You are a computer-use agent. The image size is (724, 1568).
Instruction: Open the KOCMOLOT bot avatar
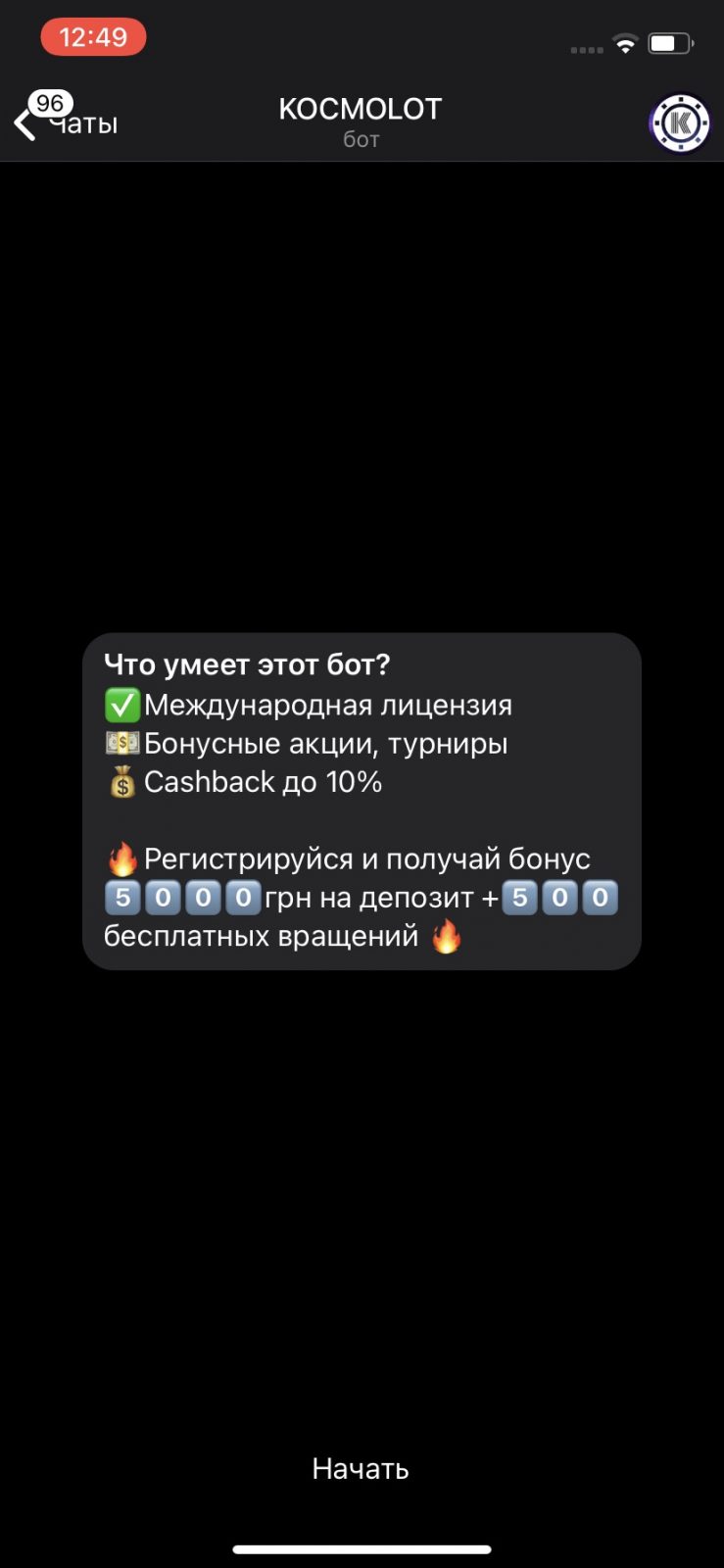pyautogui.click(x=679, y=123)
